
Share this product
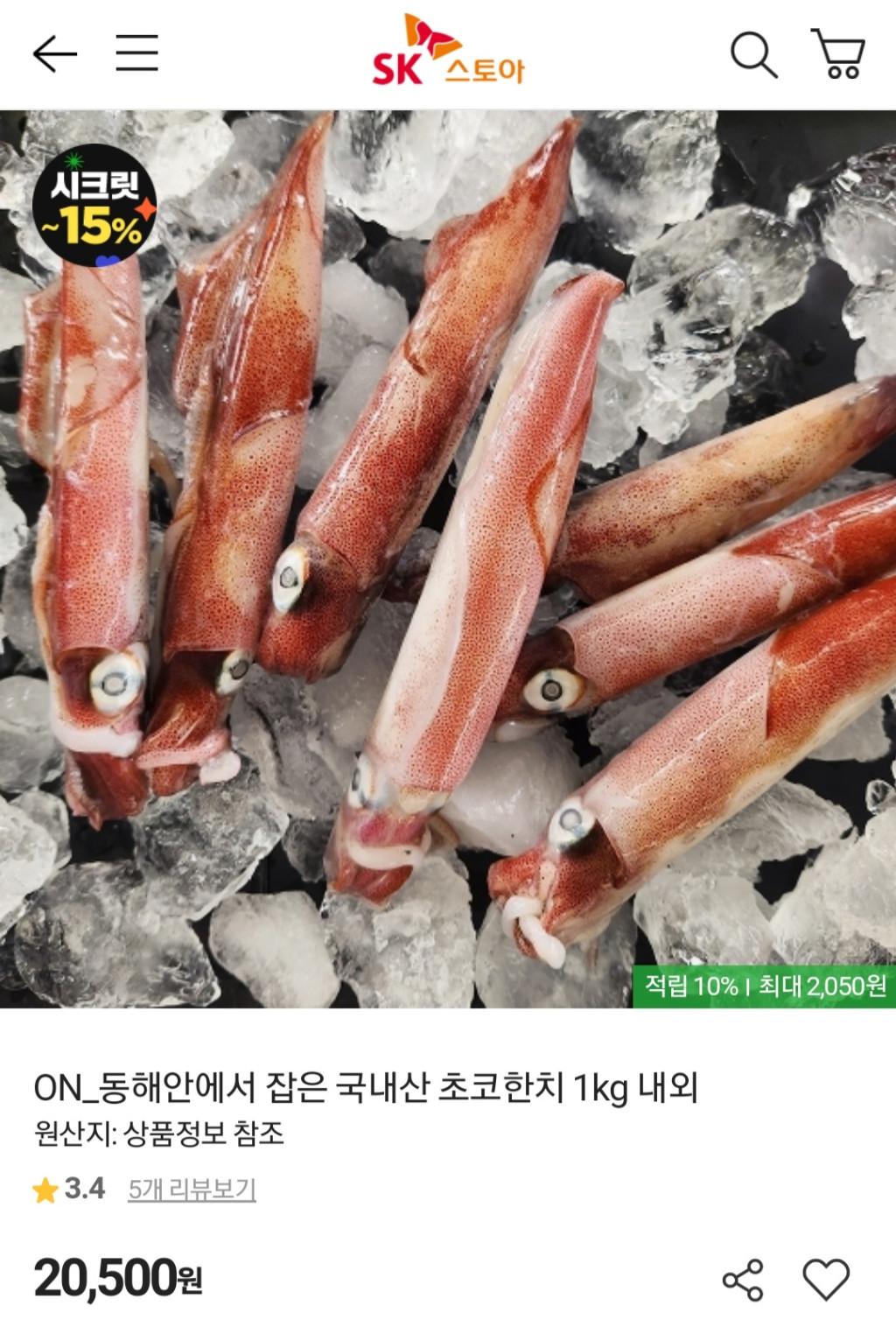click(743, 1280)
